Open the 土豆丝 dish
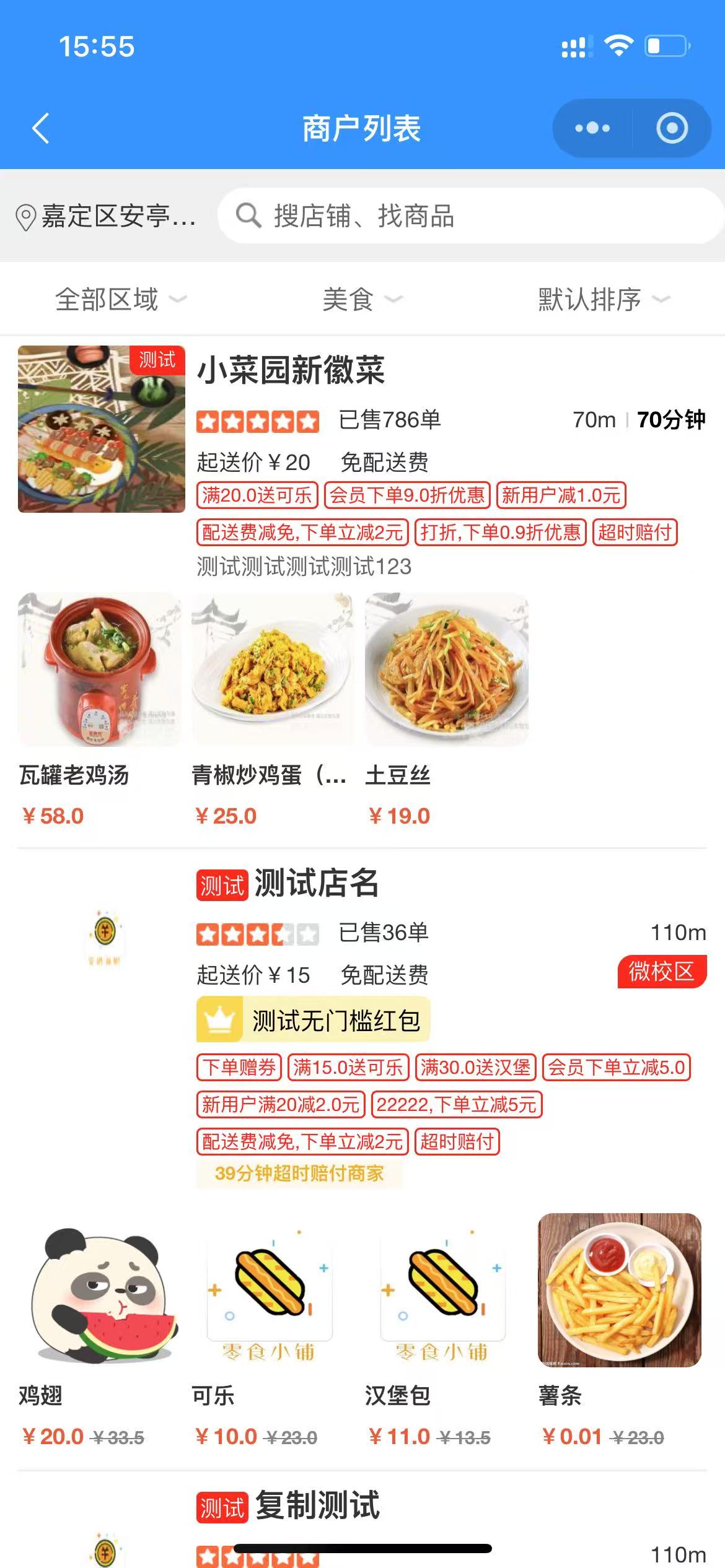The image size is (725, 1568). tap(446, 670)
